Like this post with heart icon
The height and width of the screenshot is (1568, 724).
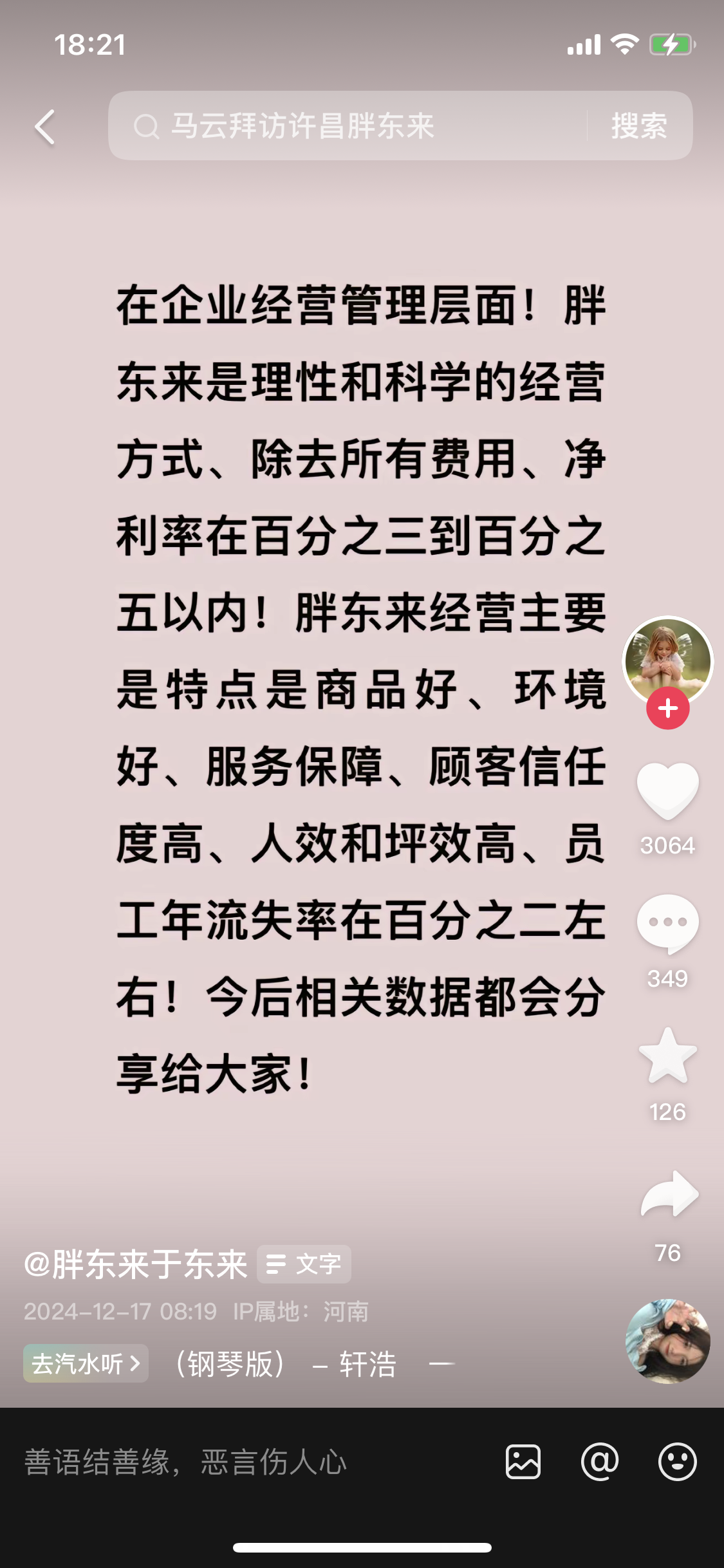click(x=667, y=789)
